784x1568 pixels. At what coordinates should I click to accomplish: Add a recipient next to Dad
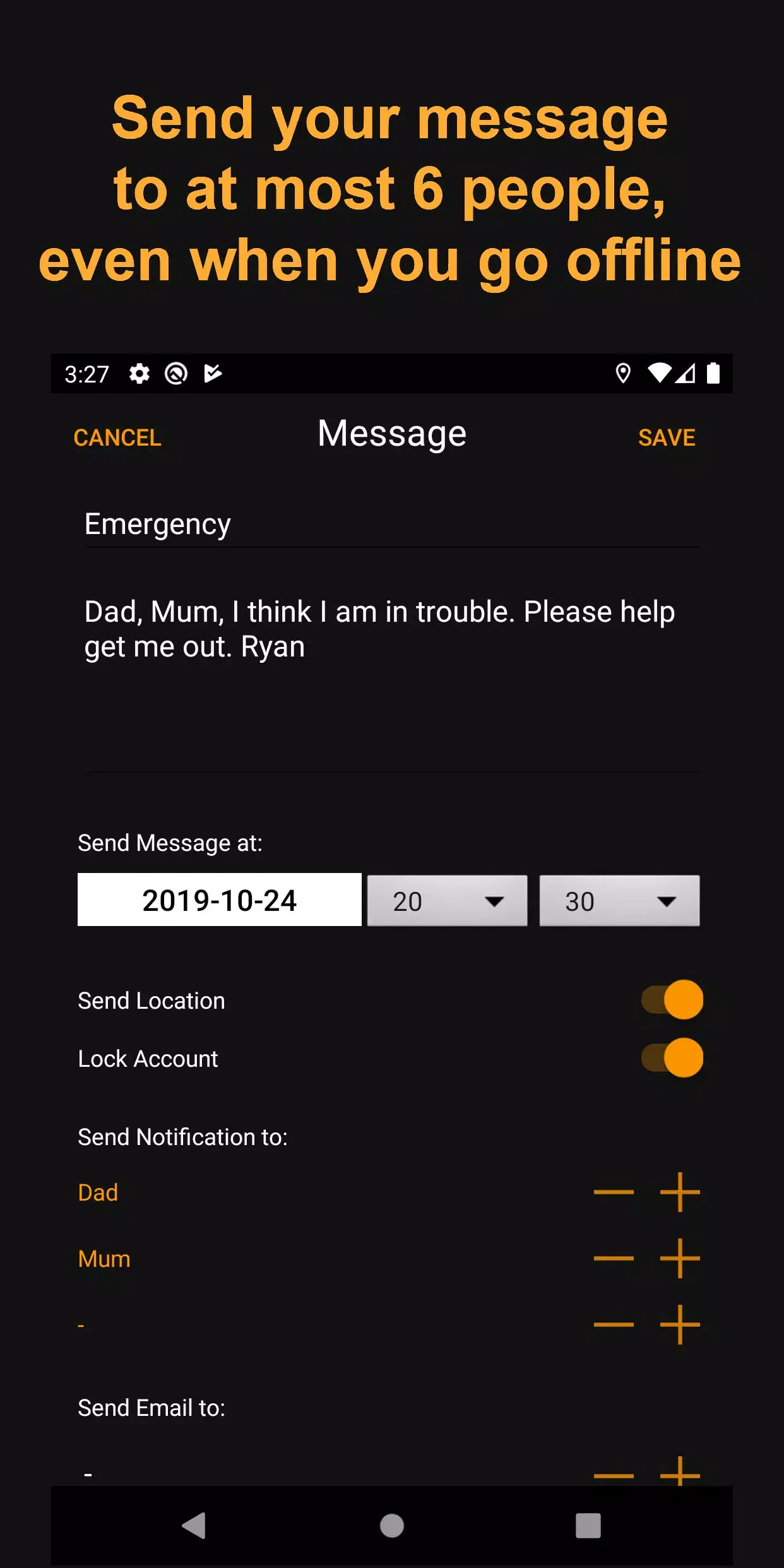coord(679,1192)
